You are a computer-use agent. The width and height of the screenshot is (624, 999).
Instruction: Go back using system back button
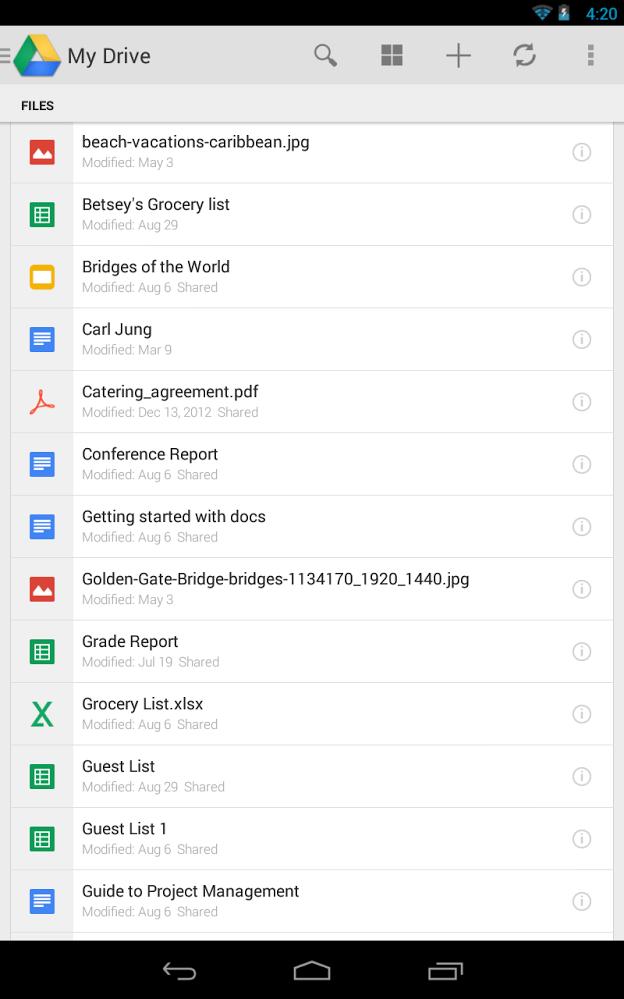point(180,971)
